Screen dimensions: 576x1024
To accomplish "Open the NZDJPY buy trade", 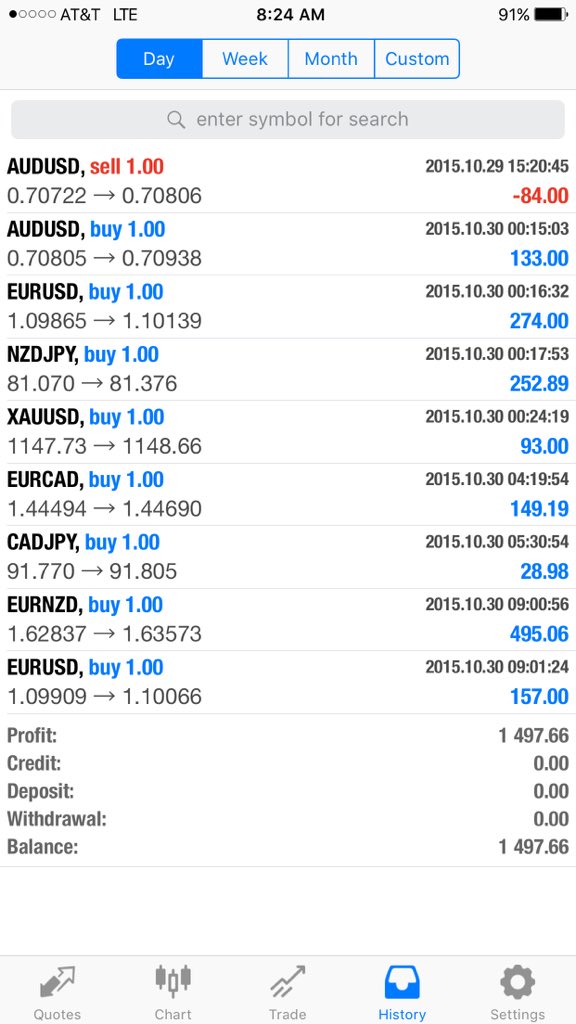I will (x=288, y=370).
